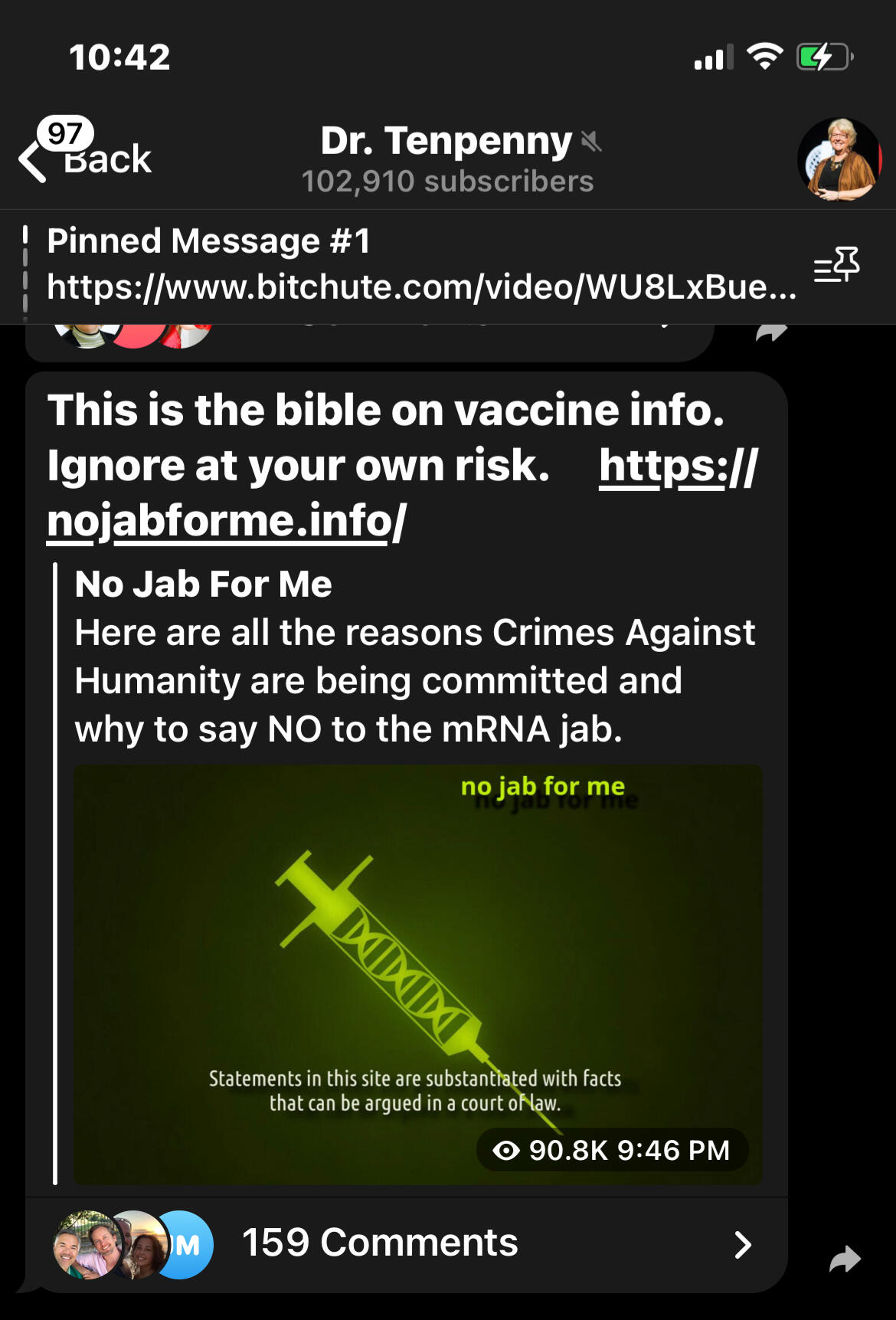View the 159 Comments thread
This screenshot has height=1320, width=896.
406,1243
